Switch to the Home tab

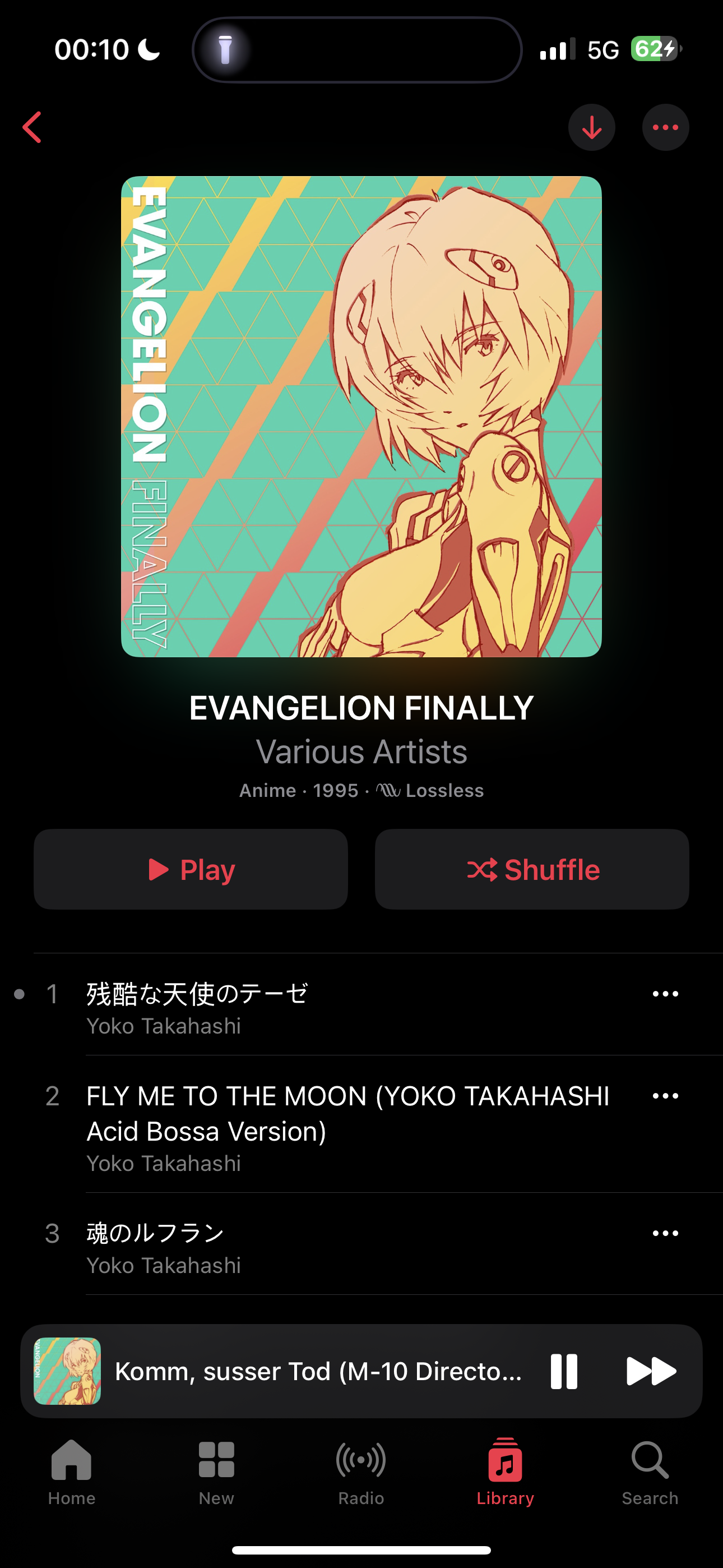(x=71, y=1471)
